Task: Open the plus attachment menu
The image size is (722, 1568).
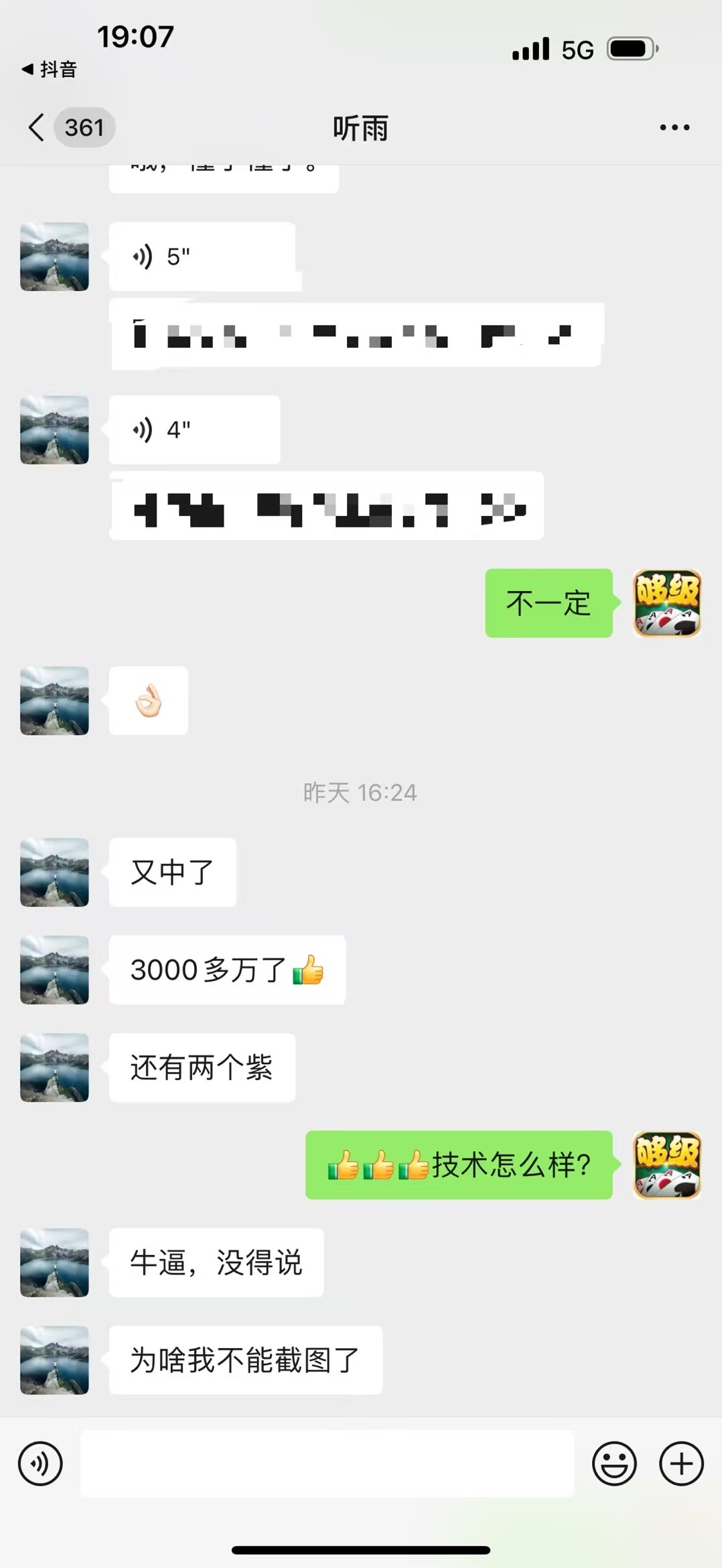Action: pos(681,1463)
